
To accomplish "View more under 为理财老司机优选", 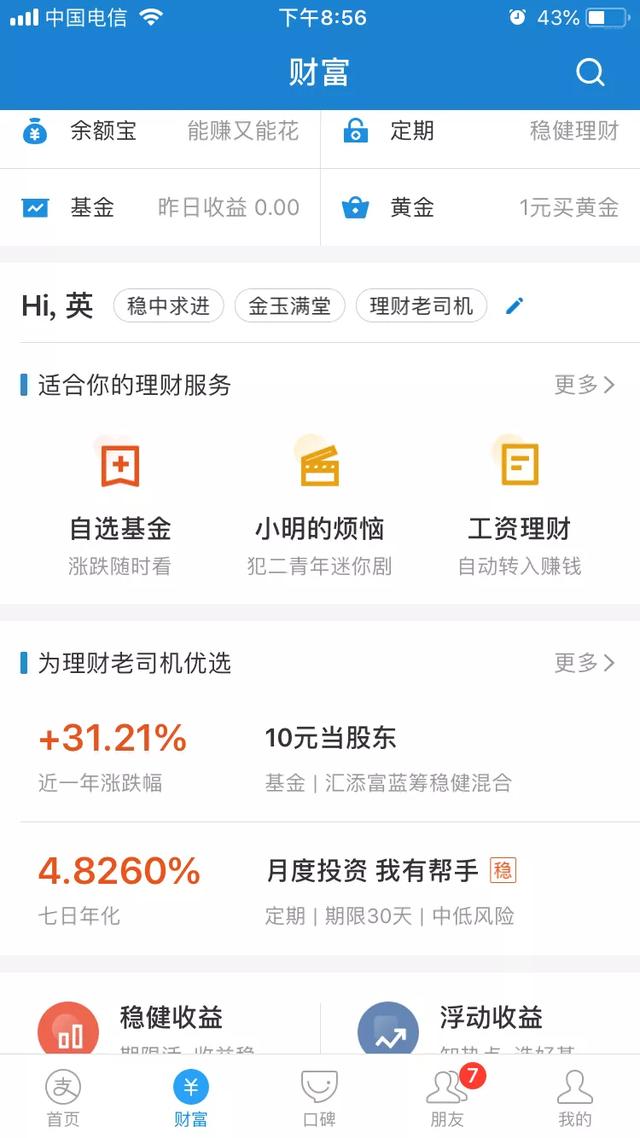I will click(x=585, y=663).
